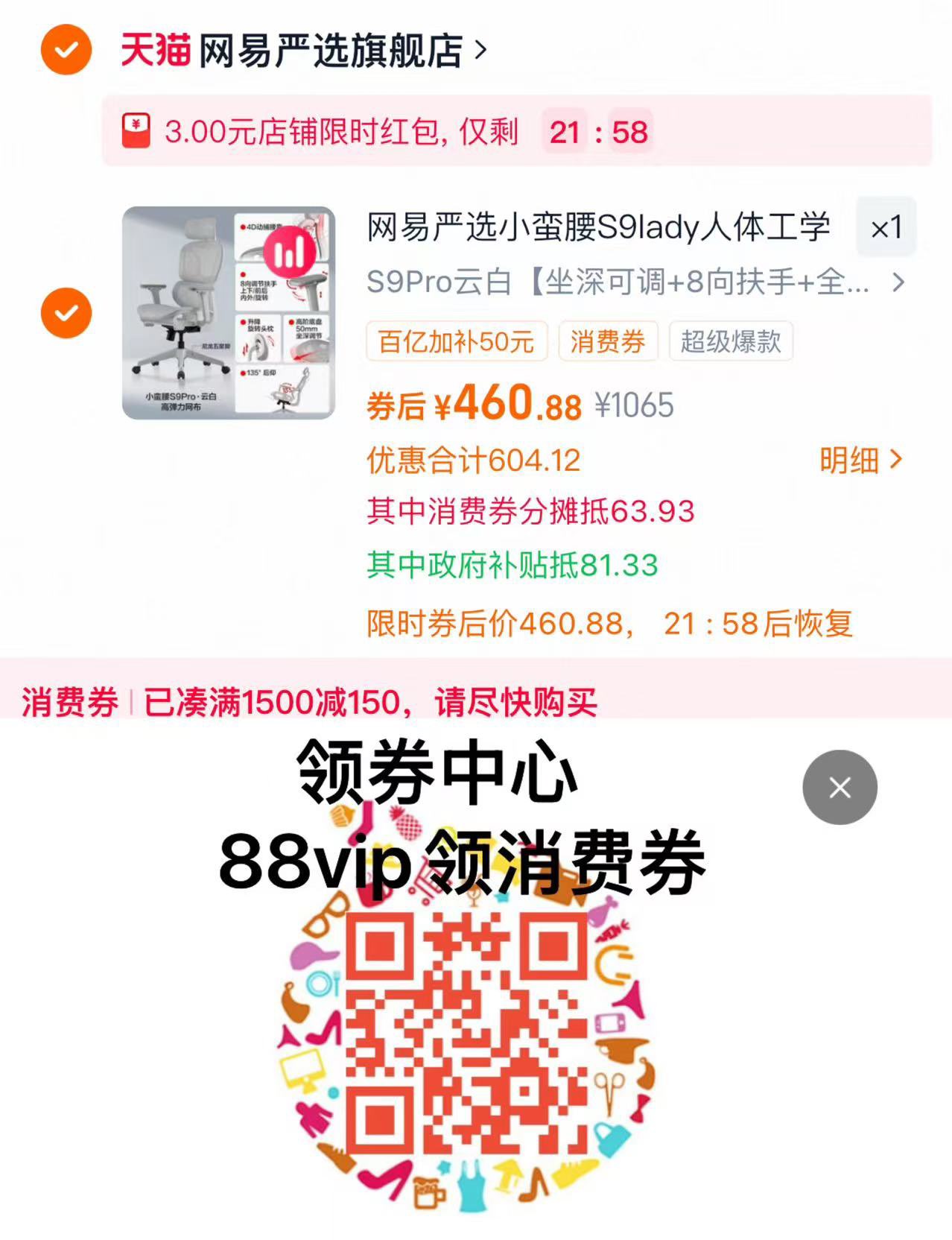Viewport: 952px width, 1240px height.
Task: Open the ergonomic chair product image
Action: (229, 313)
